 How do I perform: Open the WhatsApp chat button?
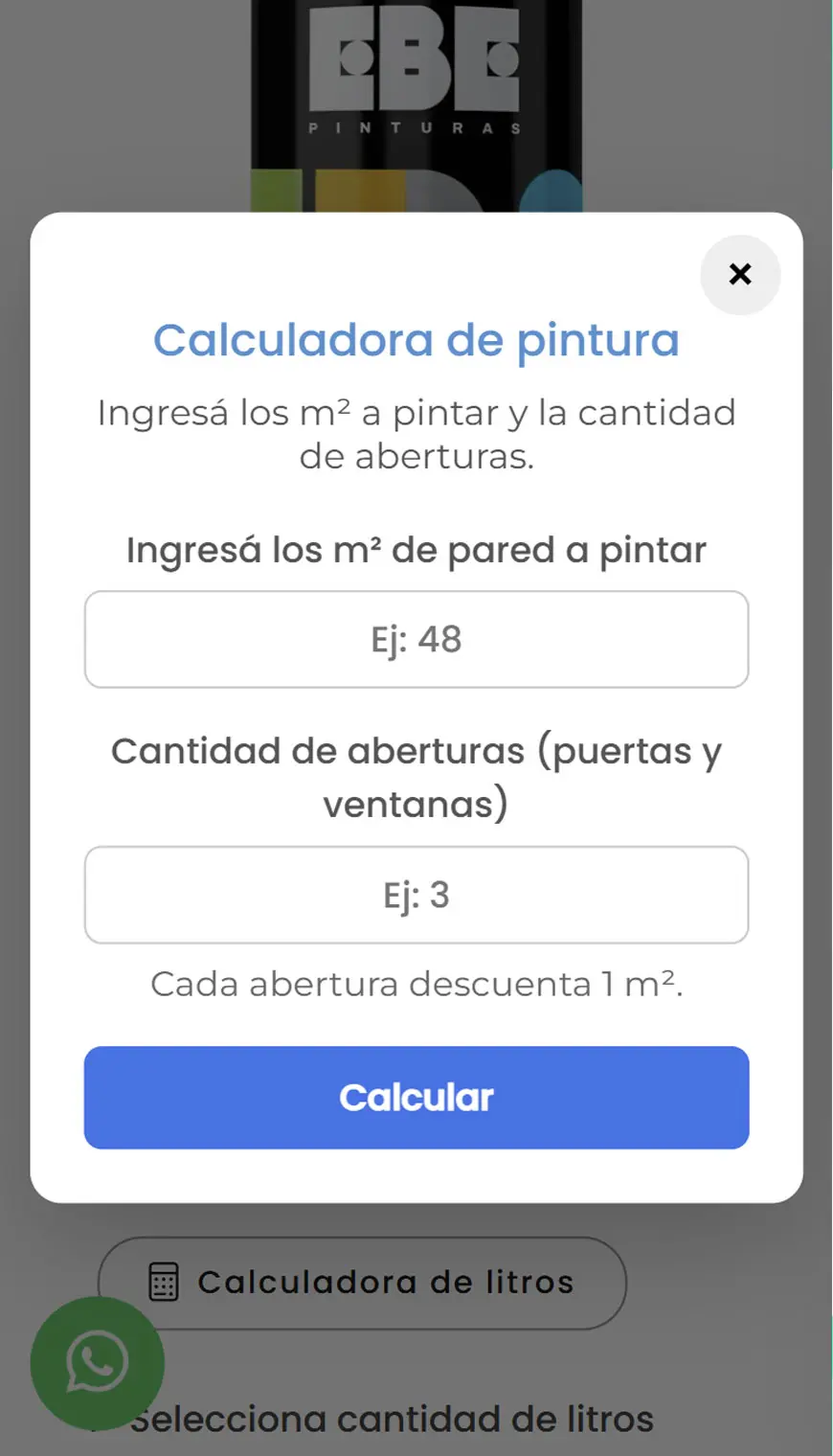pyautogui.click(x=97, y=1362)
